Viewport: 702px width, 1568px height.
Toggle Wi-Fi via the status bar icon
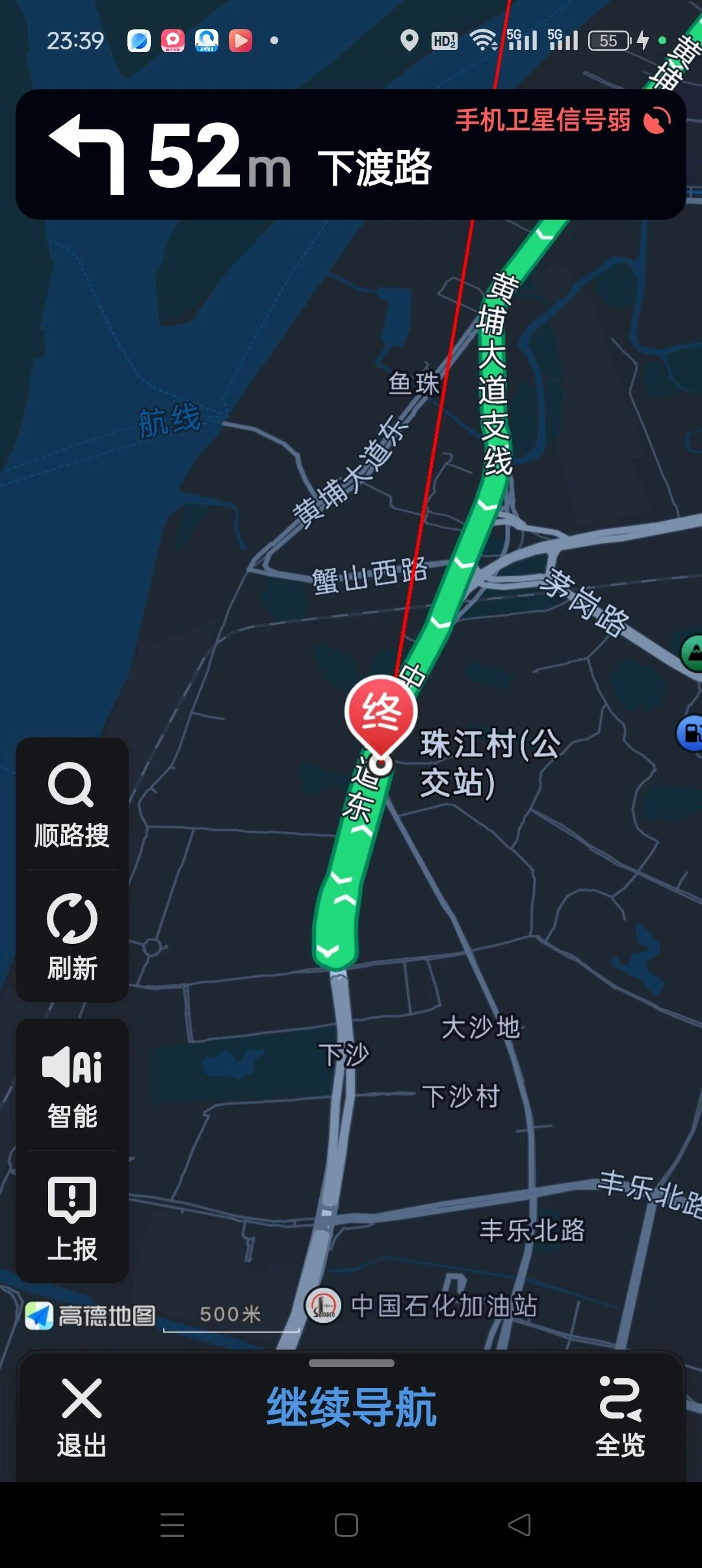click(x=482, y=40)
